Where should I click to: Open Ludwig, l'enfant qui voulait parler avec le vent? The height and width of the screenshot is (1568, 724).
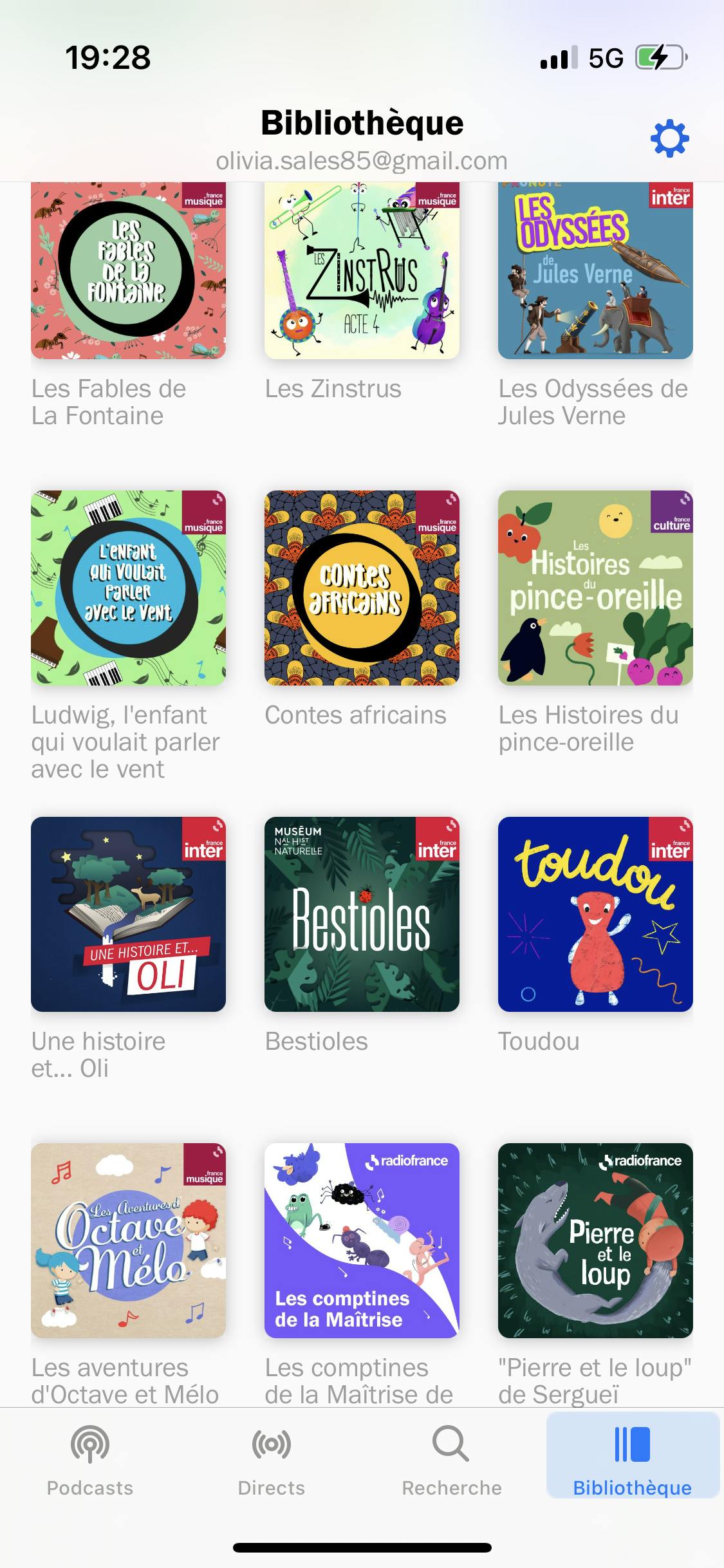point(128,588)
